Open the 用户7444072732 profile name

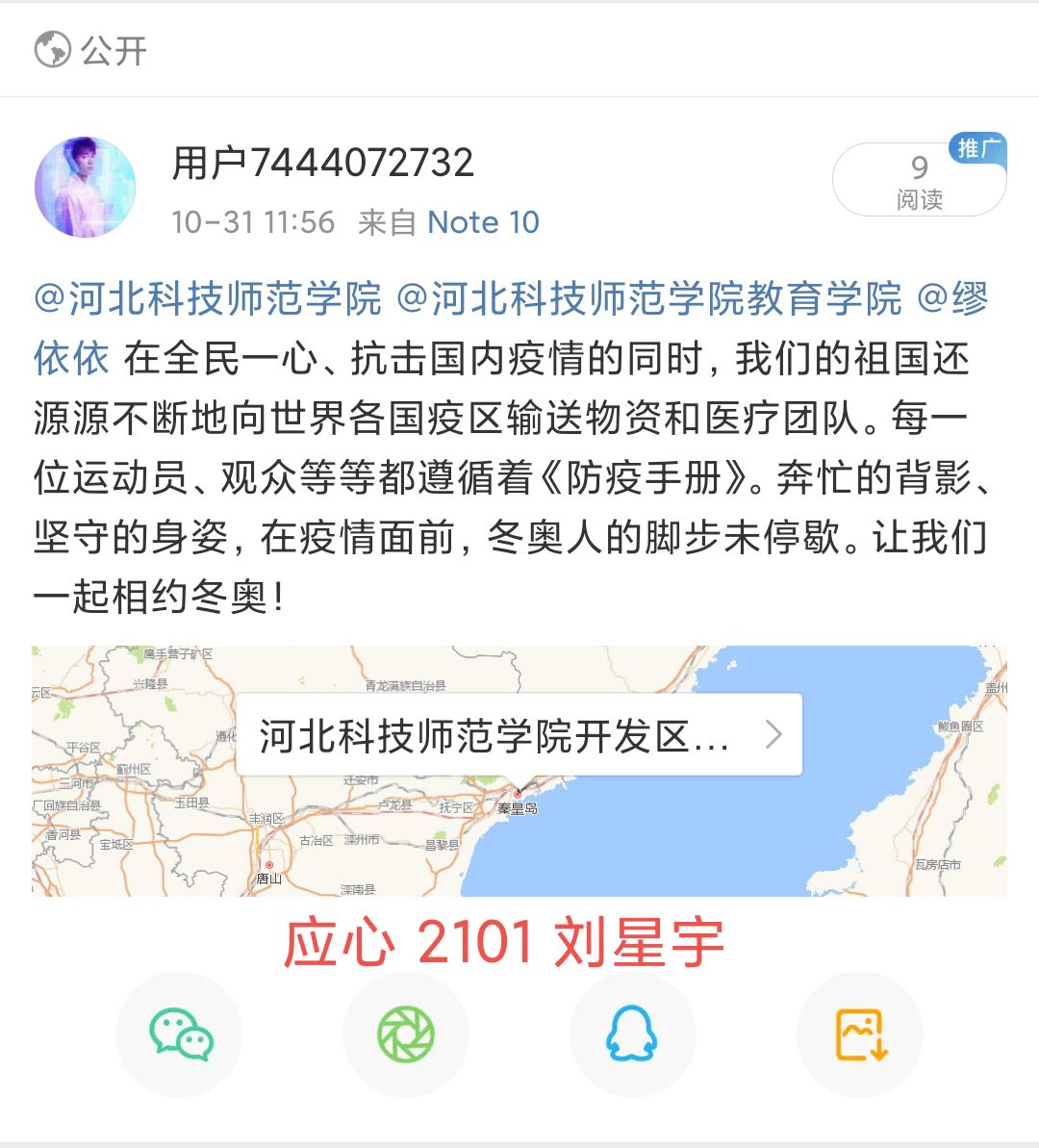coord(322,163)
